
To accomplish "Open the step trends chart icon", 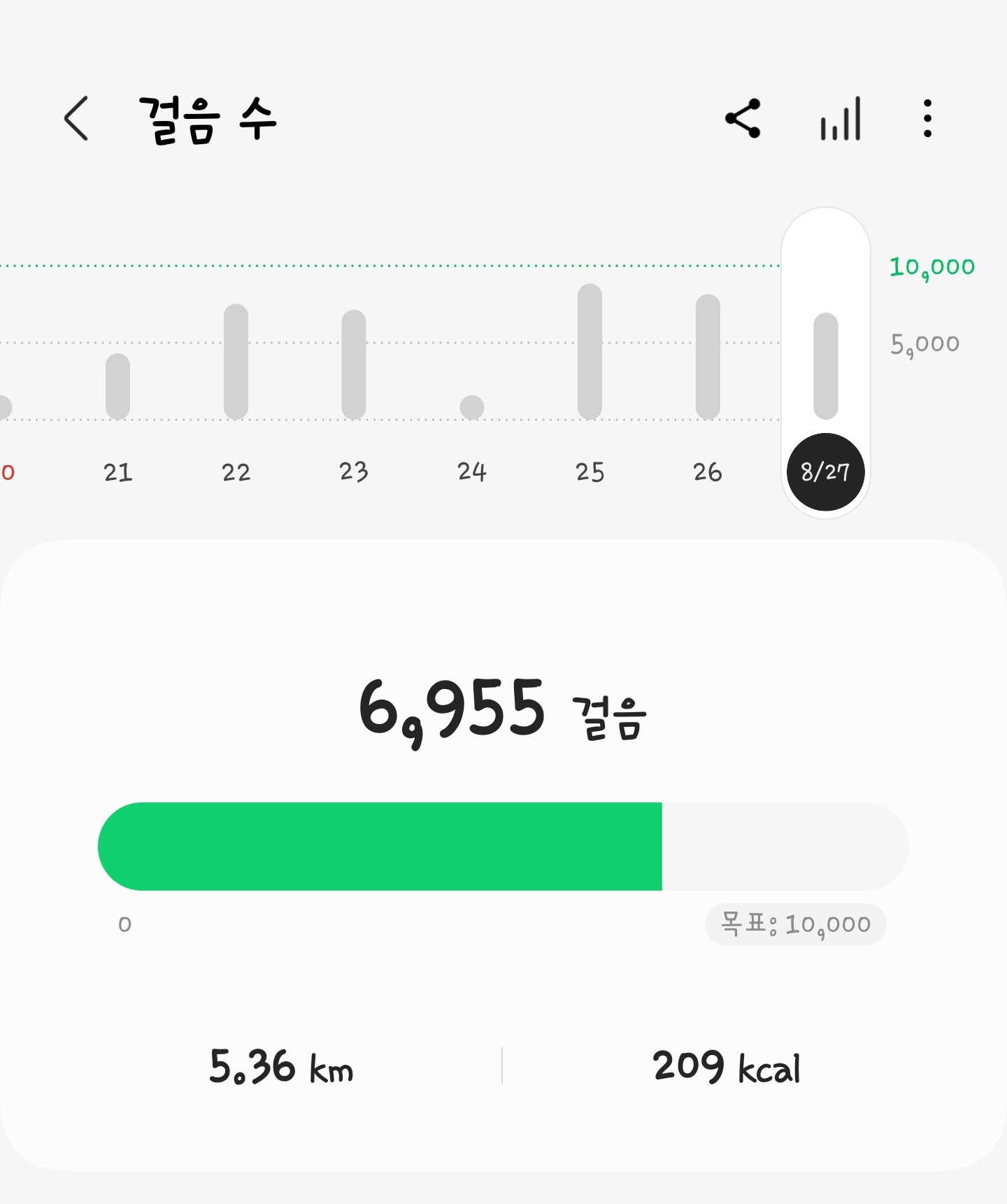I will [x=841, y=119].
